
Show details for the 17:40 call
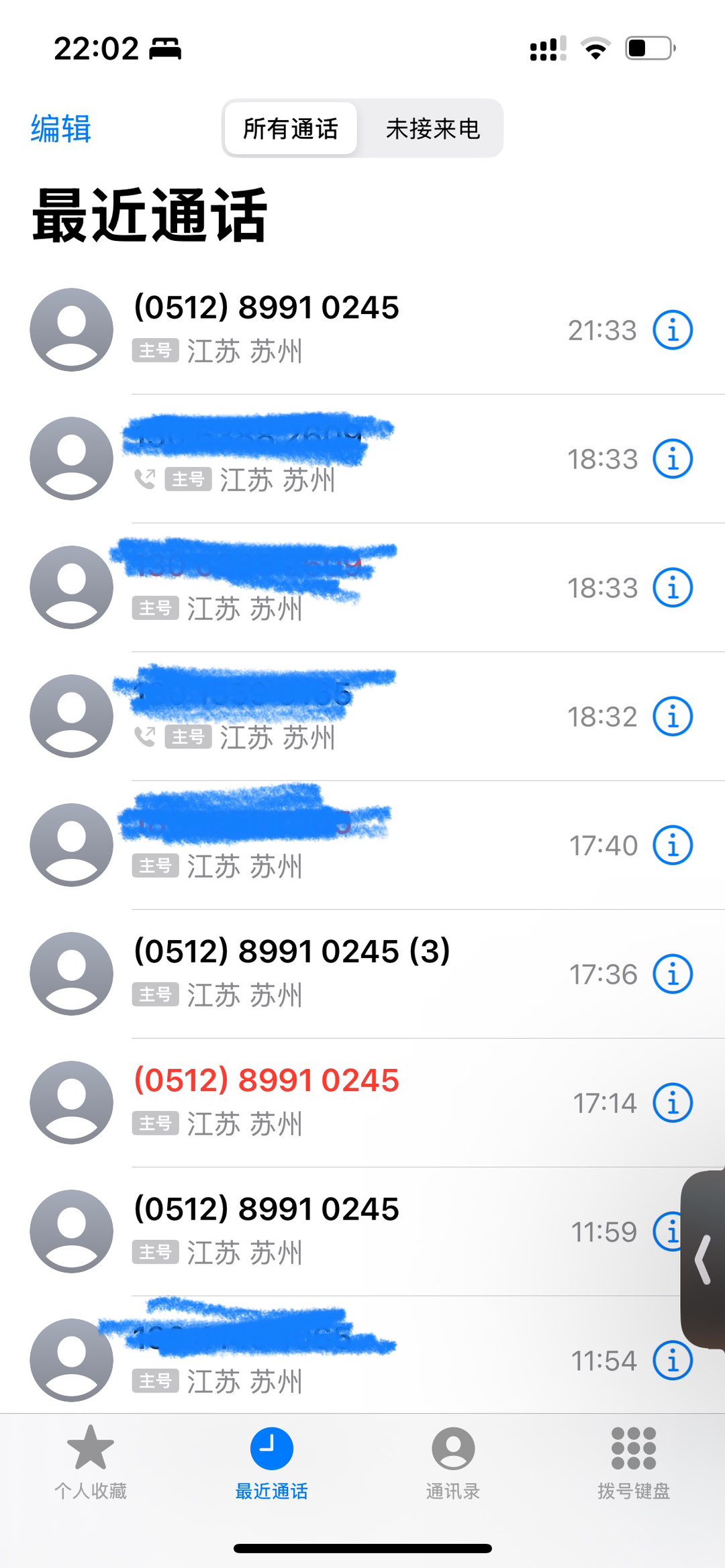pyautogui.click(x=673, y=845)
